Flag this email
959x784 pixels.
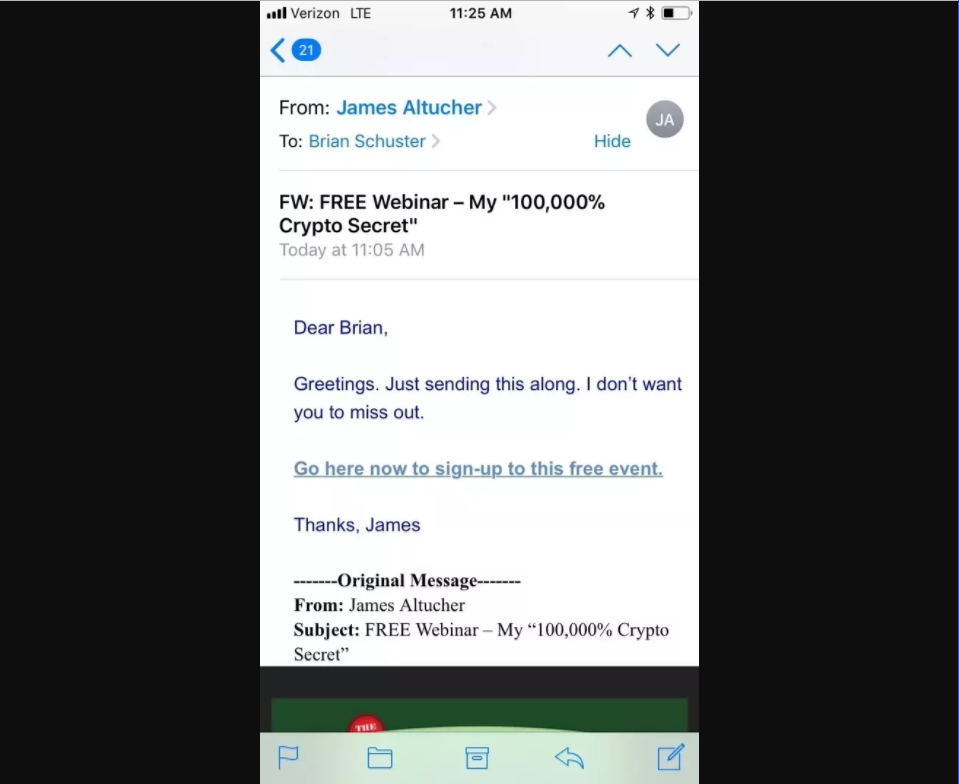pos(288,757)
